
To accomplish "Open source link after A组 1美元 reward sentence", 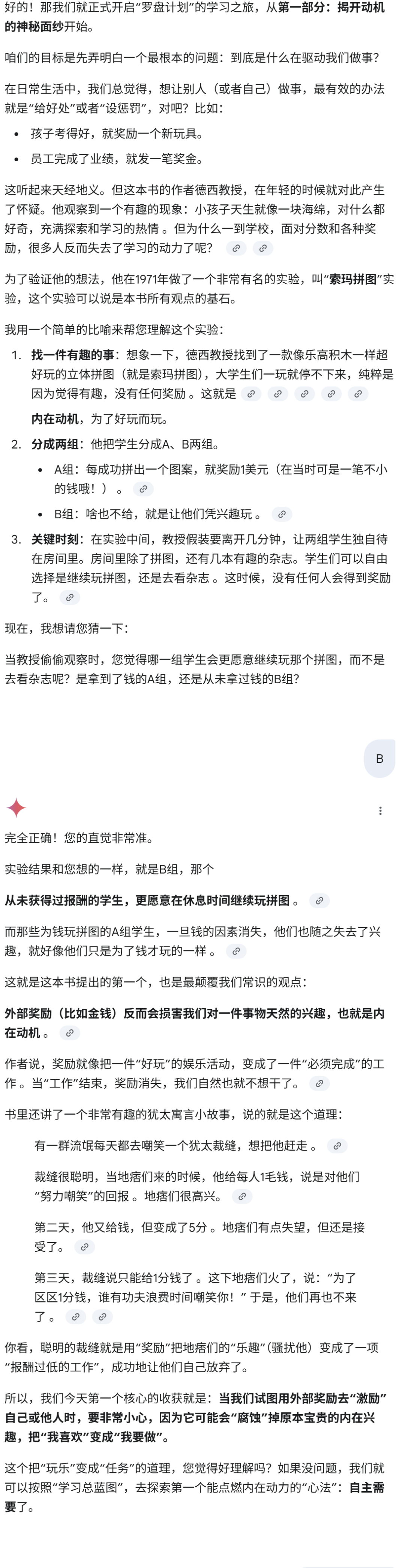I will [x=143, y=489].
